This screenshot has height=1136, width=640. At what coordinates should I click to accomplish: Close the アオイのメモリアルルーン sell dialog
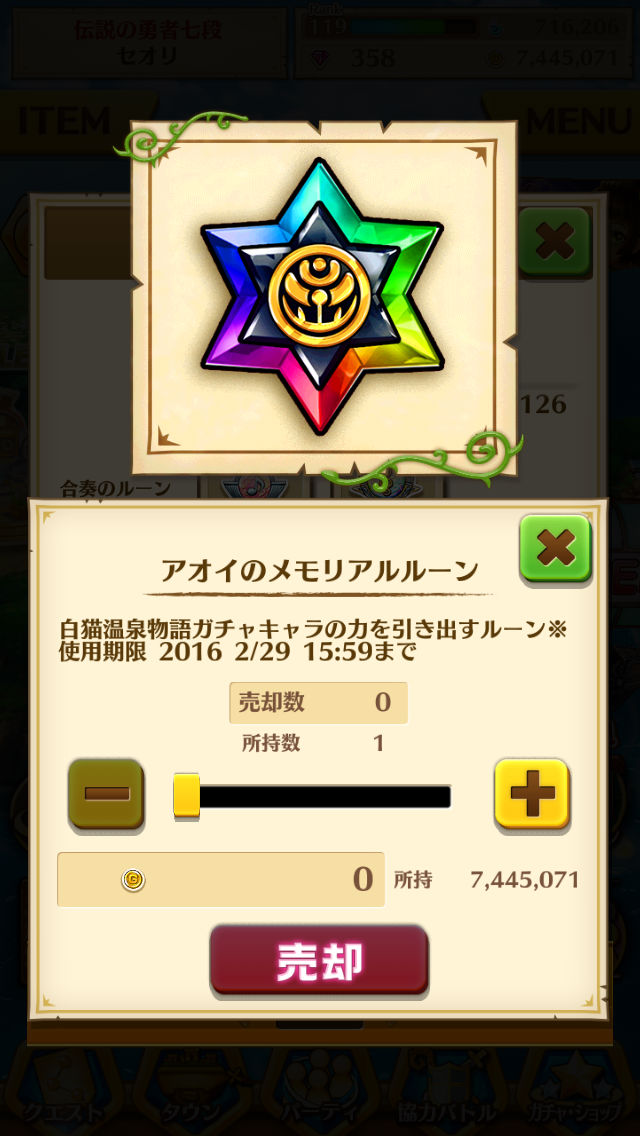coord(555,548)
